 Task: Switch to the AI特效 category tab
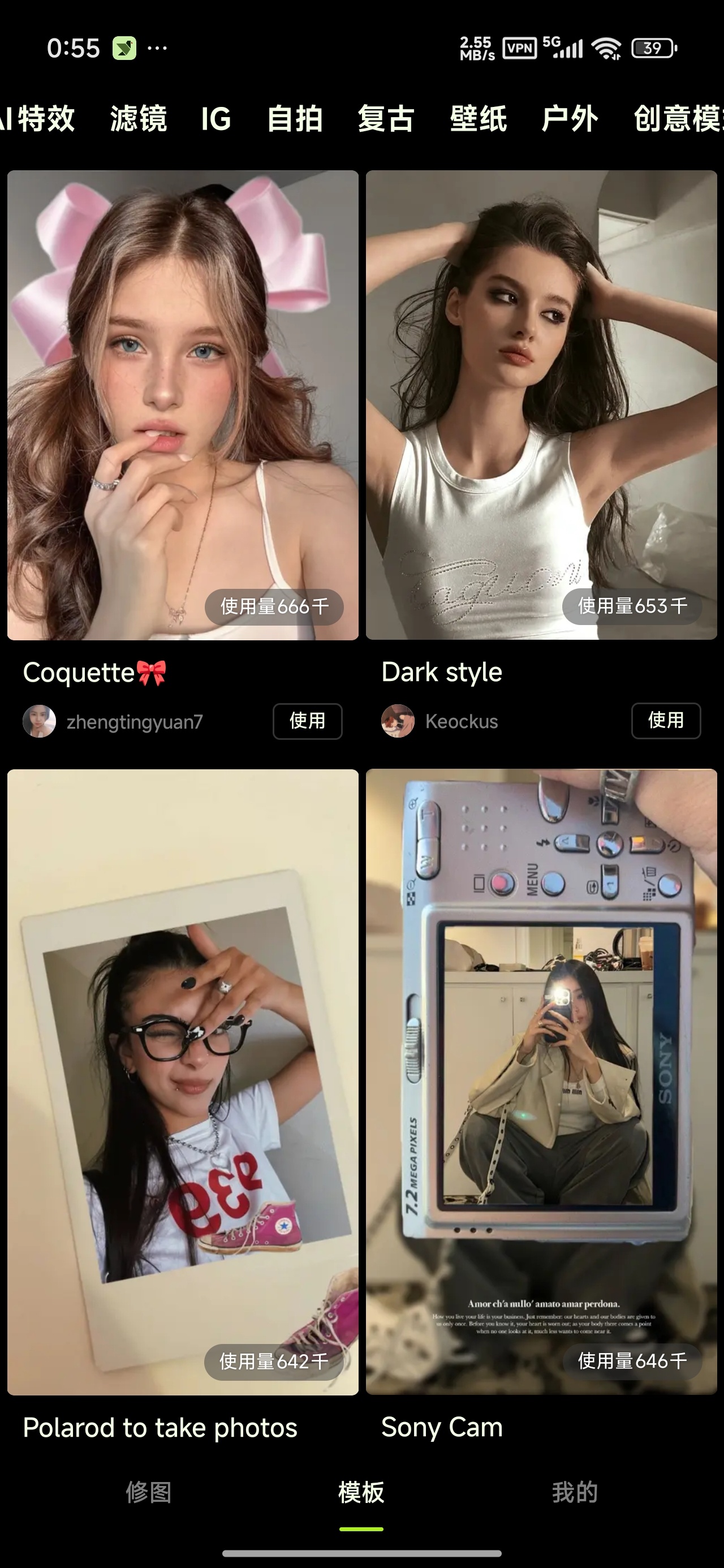coord(37,118)
